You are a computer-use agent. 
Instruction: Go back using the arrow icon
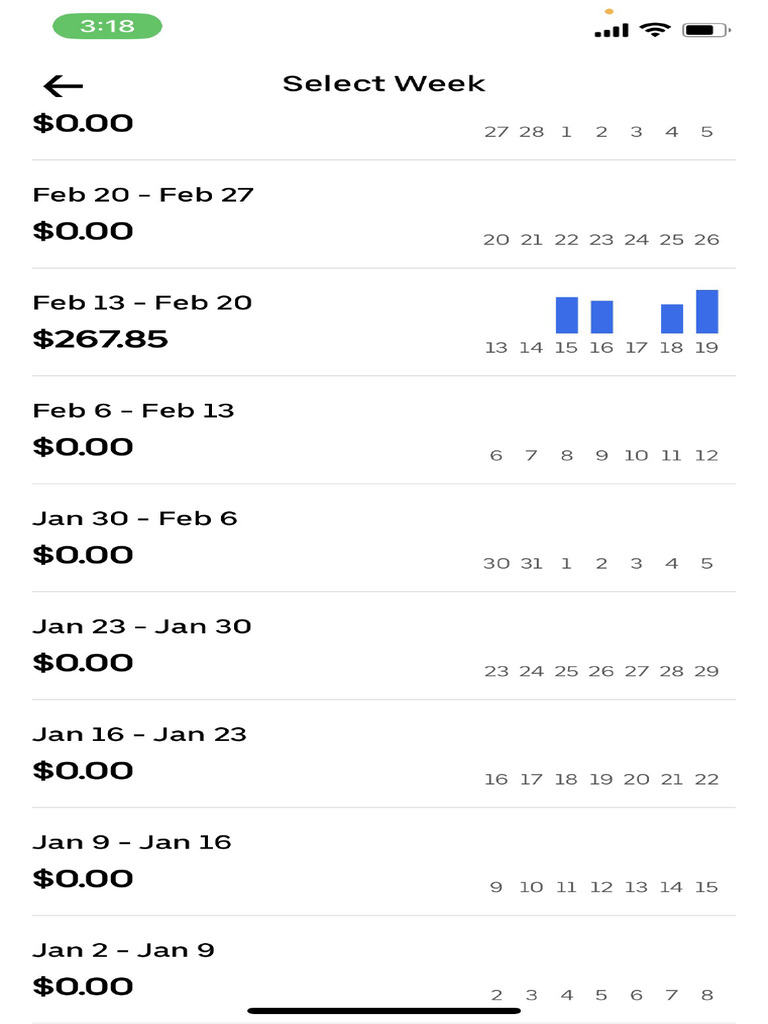click(x=63, y=86)
